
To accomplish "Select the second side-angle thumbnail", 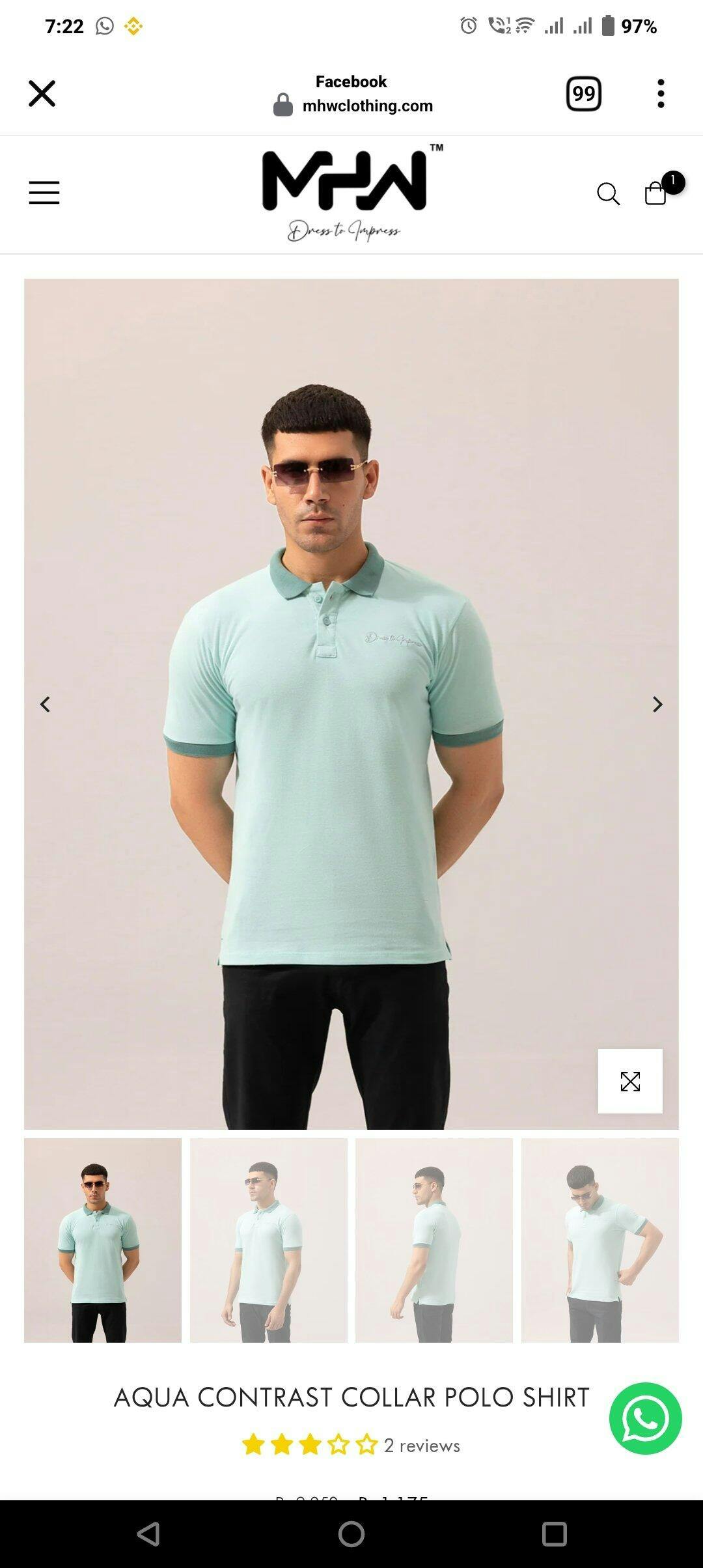I will tap(268, 1240).
